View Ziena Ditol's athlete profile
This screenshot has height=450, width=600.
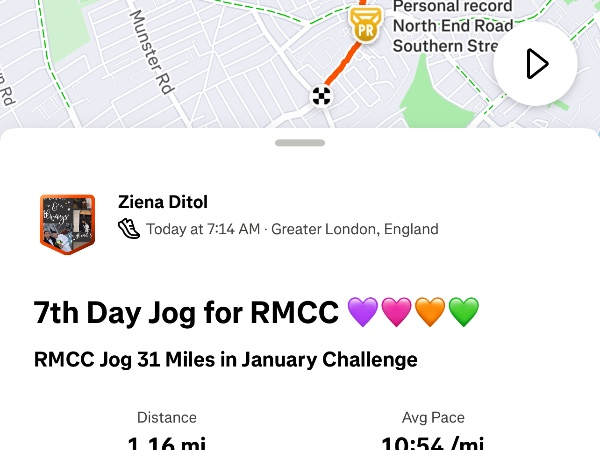tap(163, 203)
